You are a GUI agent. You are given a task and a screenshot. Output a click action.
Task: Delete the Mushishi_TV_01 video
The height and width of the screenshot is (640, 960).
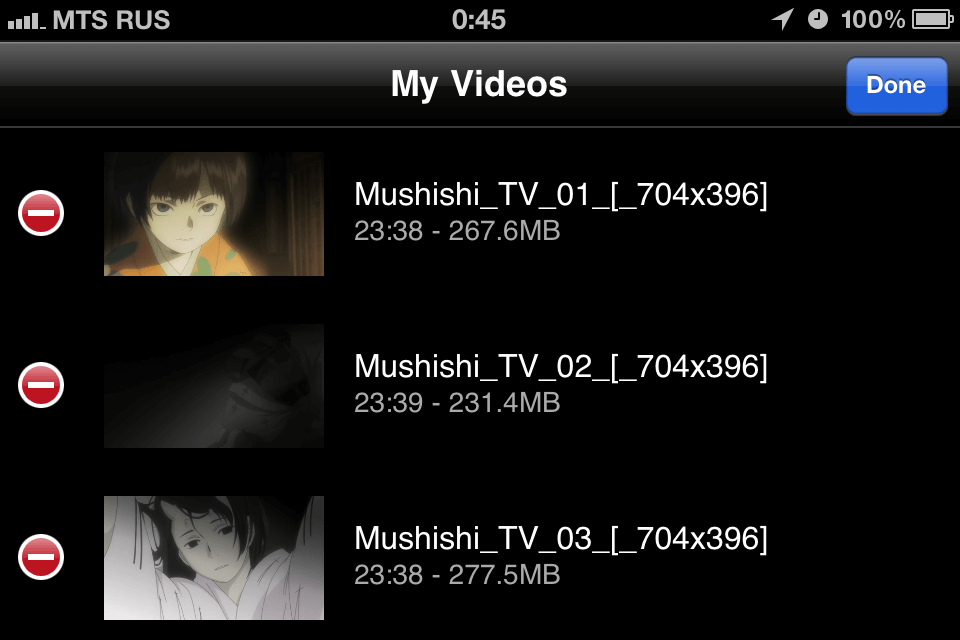coord(41,213)
